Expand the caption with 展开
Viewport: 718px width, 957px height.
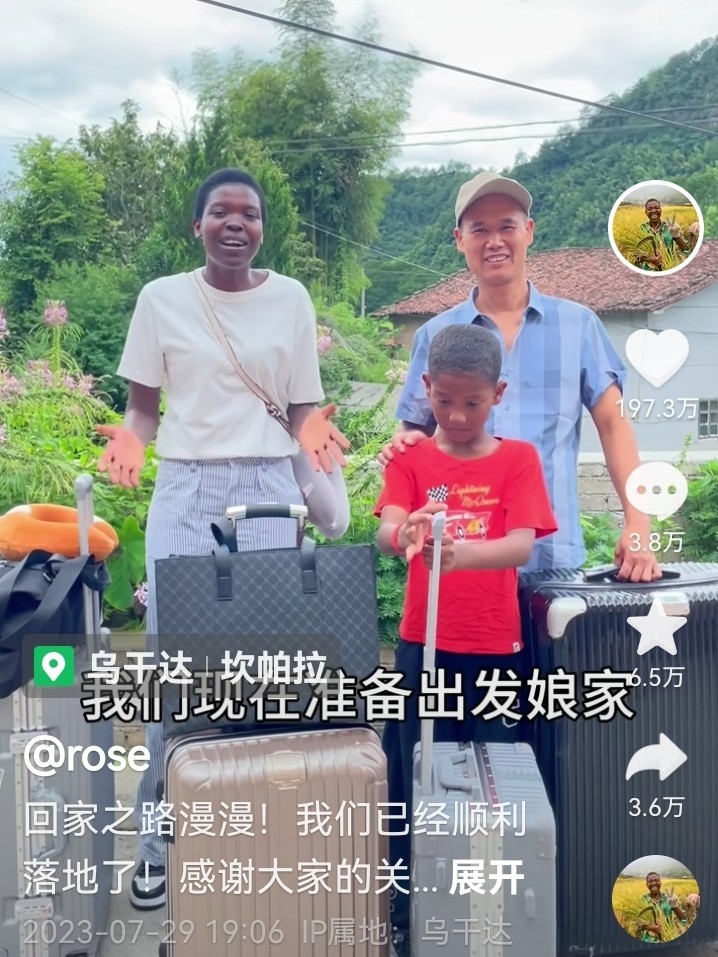click(486, 878)
